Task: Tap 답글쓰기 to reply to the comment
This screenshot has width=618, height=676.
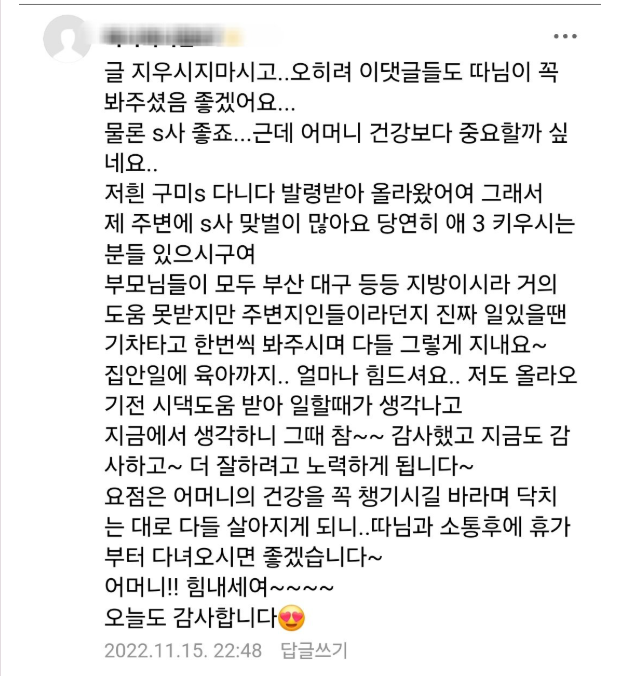Action: 313,651
